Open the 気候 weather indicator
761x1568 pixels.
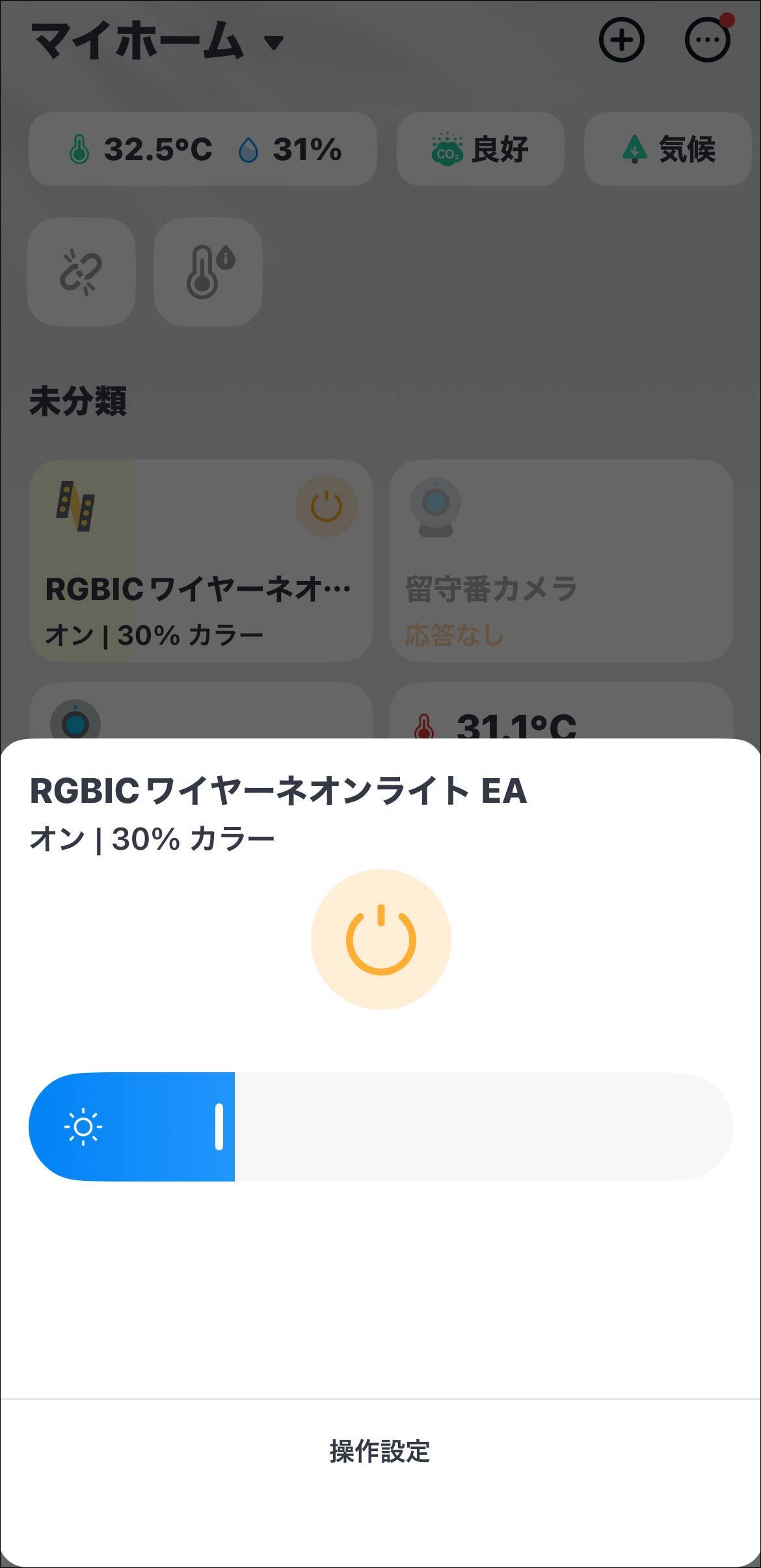(668, 148)
